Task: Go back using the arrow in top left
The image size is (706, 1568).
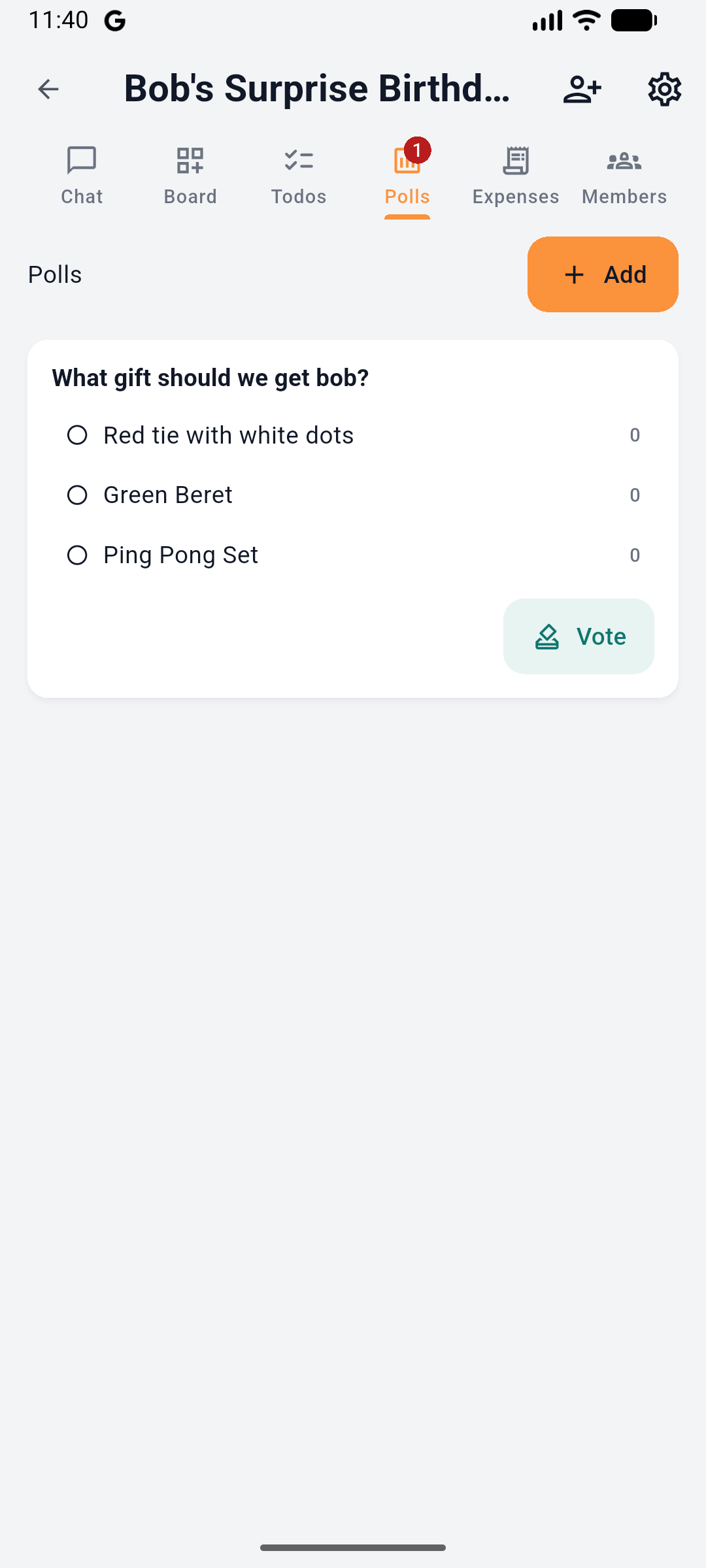Action: [47, 89]
